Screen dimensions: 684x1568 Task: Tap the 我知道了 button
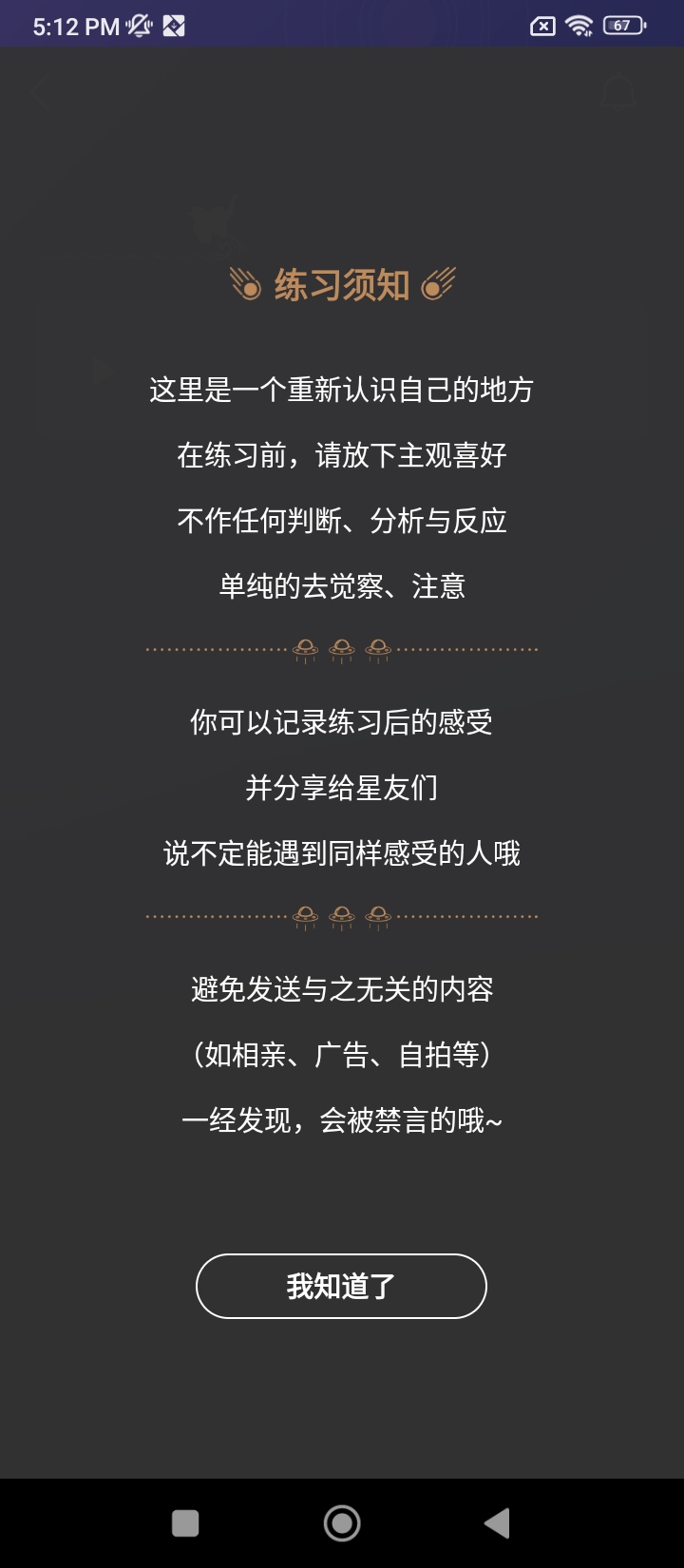(341, 1286)
